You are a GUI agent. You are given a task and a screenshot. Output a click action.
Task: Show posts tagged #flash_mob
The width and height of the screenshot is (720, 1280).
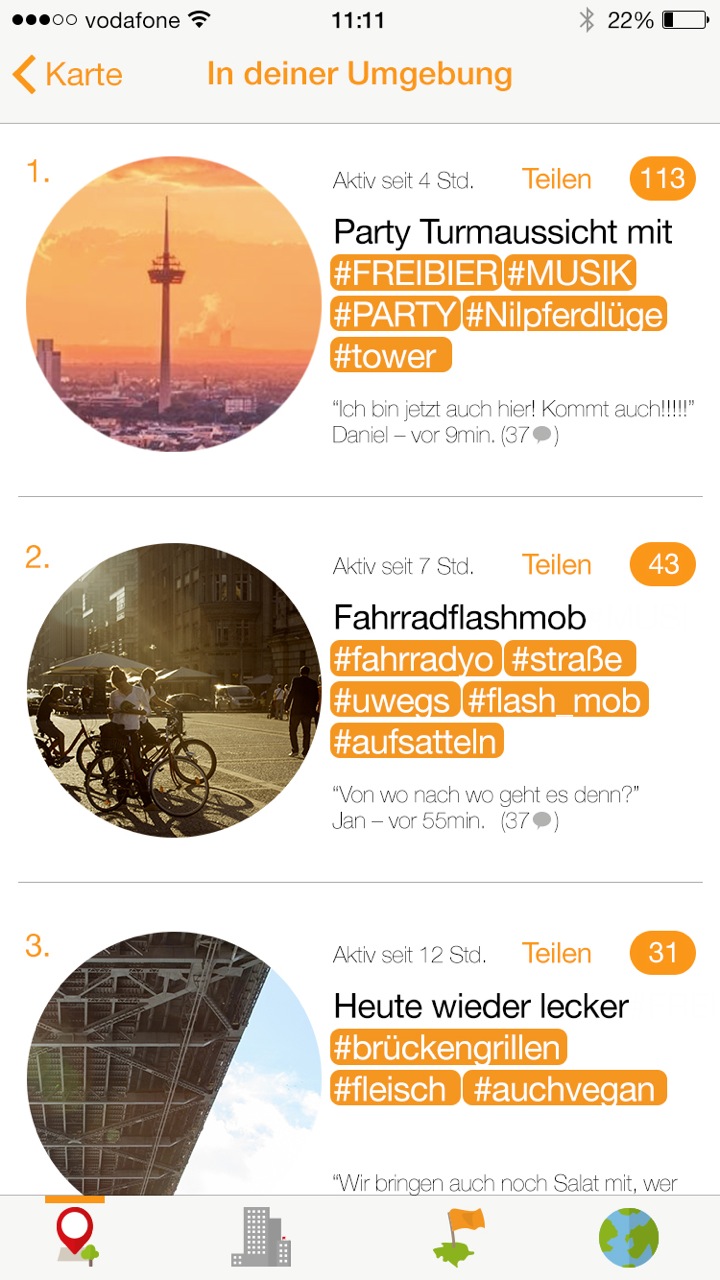[556, 701]
